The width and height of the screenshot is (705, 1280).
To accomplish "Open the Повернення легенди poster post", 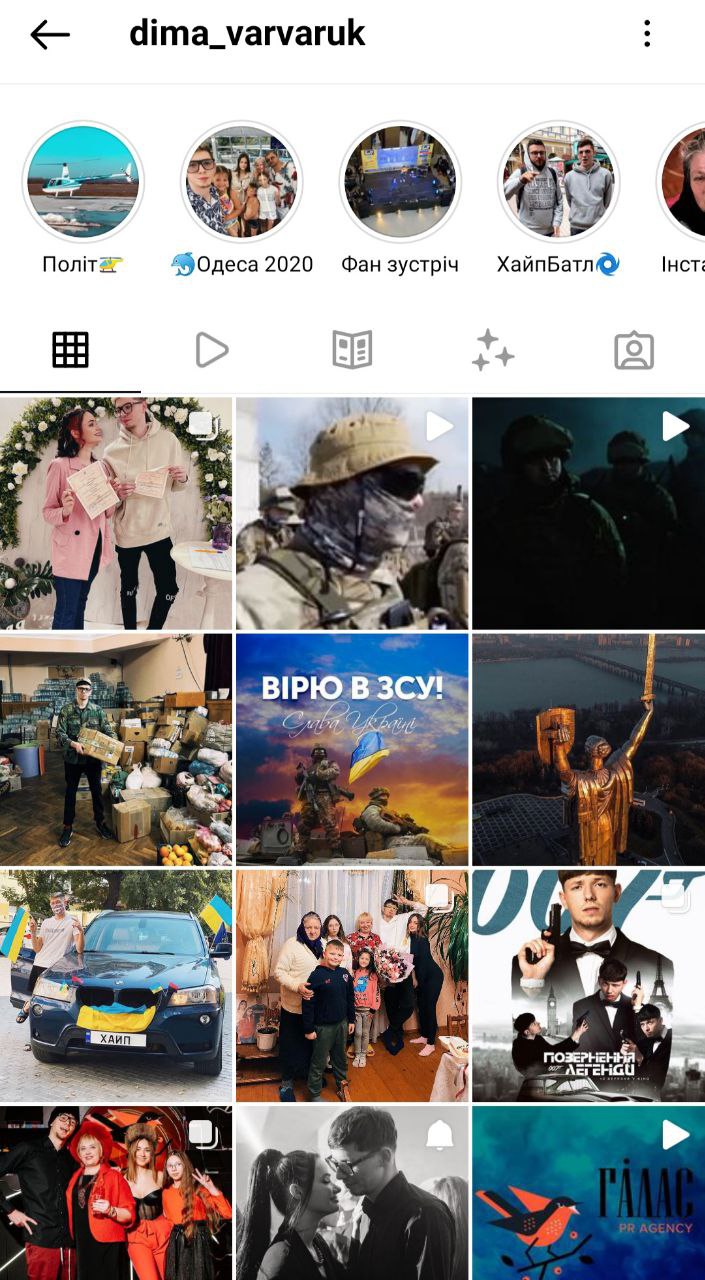I will (588, 985).
